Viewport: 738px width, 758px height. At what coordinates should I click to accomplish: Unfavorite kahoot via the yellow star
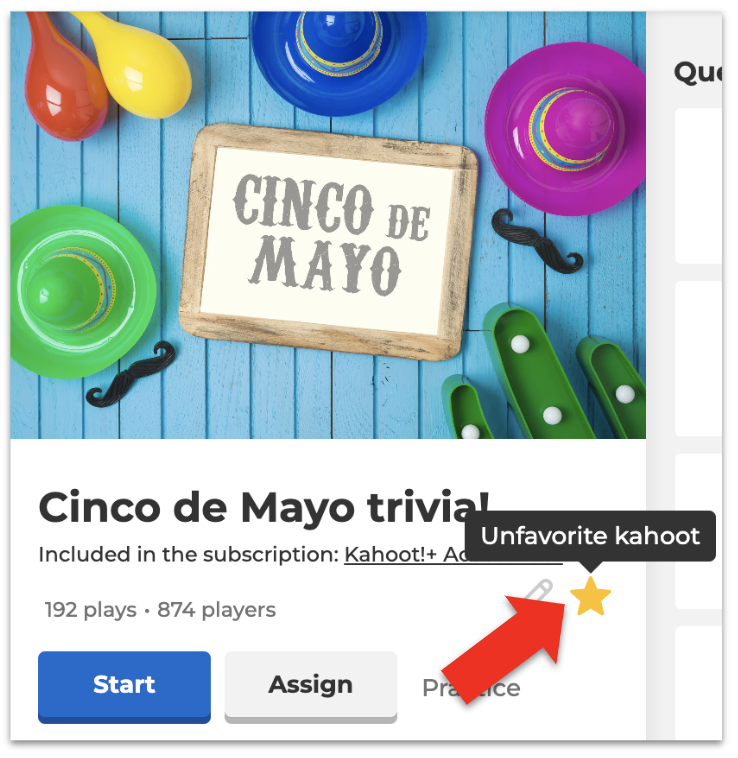[x=590, y=597]
